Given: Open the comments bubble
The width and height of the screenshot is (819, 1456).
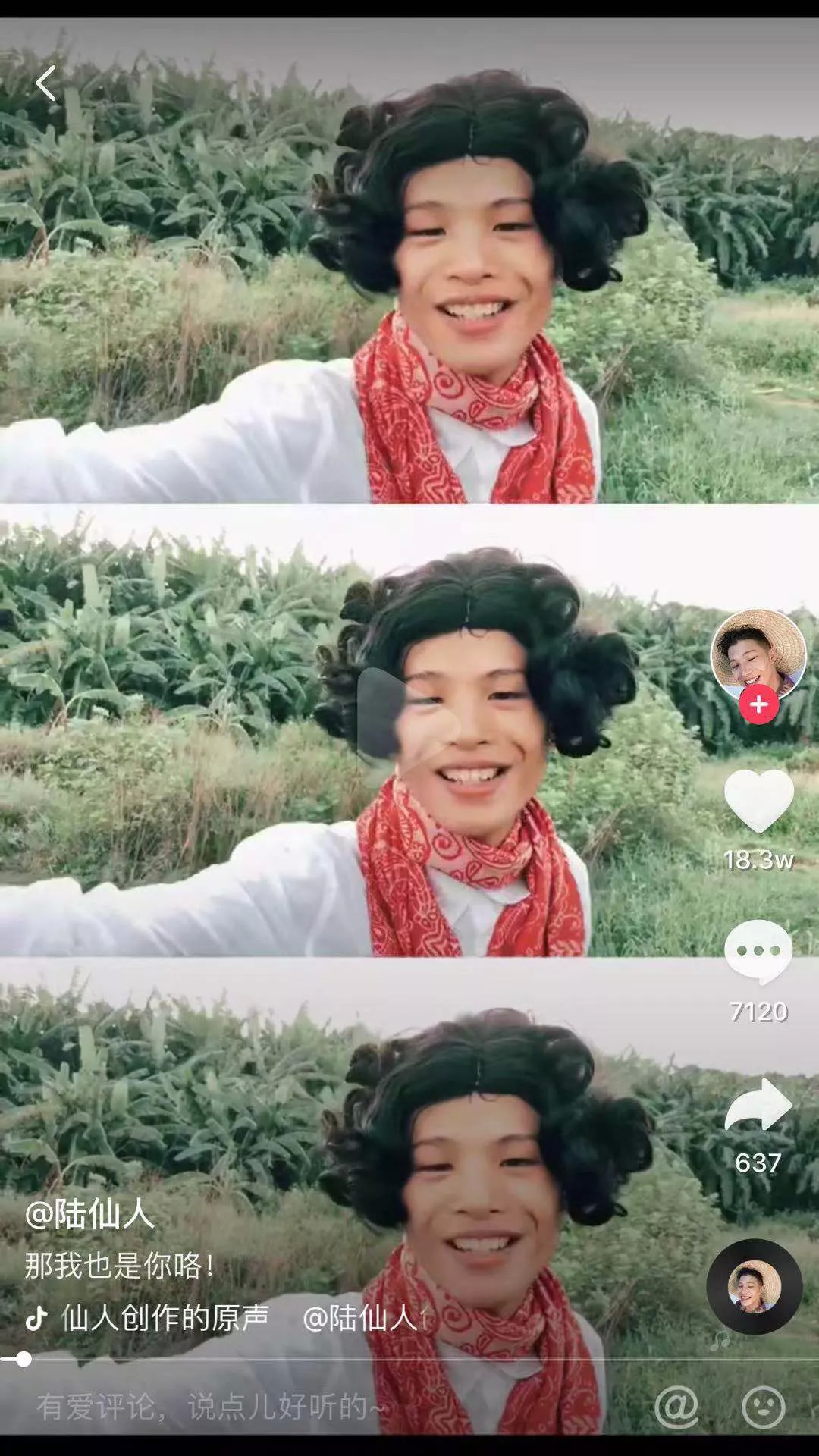Looking at the screenshot, I should click(x=758, y=951).
